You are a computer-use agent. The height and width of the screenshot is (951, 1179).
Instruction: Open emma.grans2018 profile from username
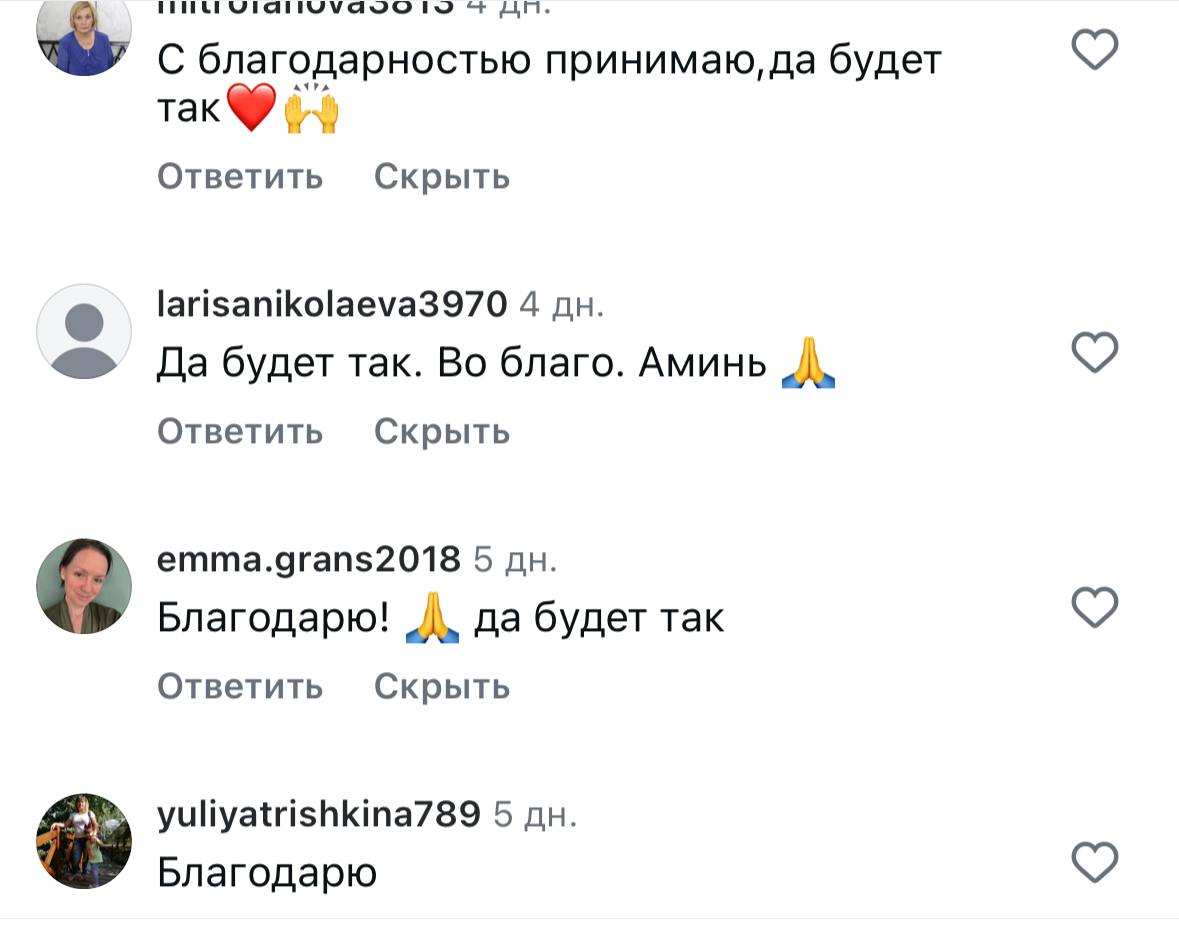click(309, 559)
